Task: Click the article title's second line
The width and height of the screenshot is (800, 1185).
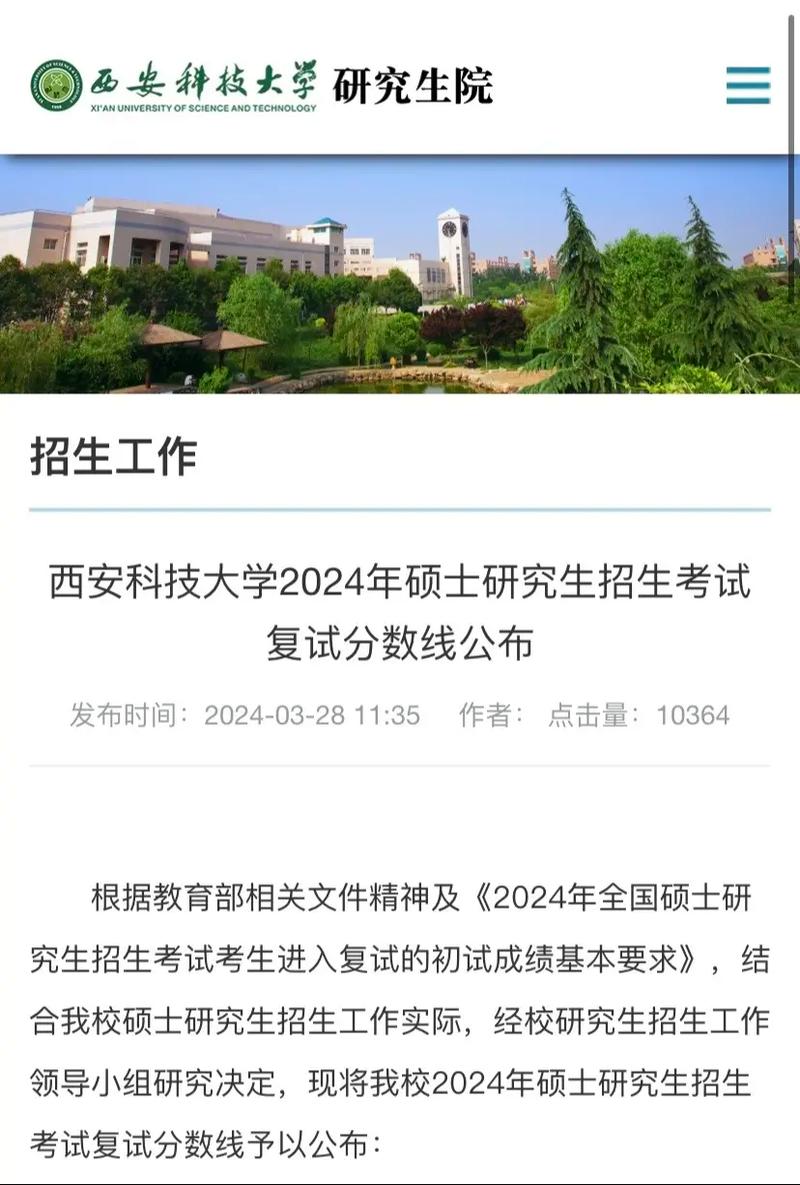Action: (x=400, y=646)
